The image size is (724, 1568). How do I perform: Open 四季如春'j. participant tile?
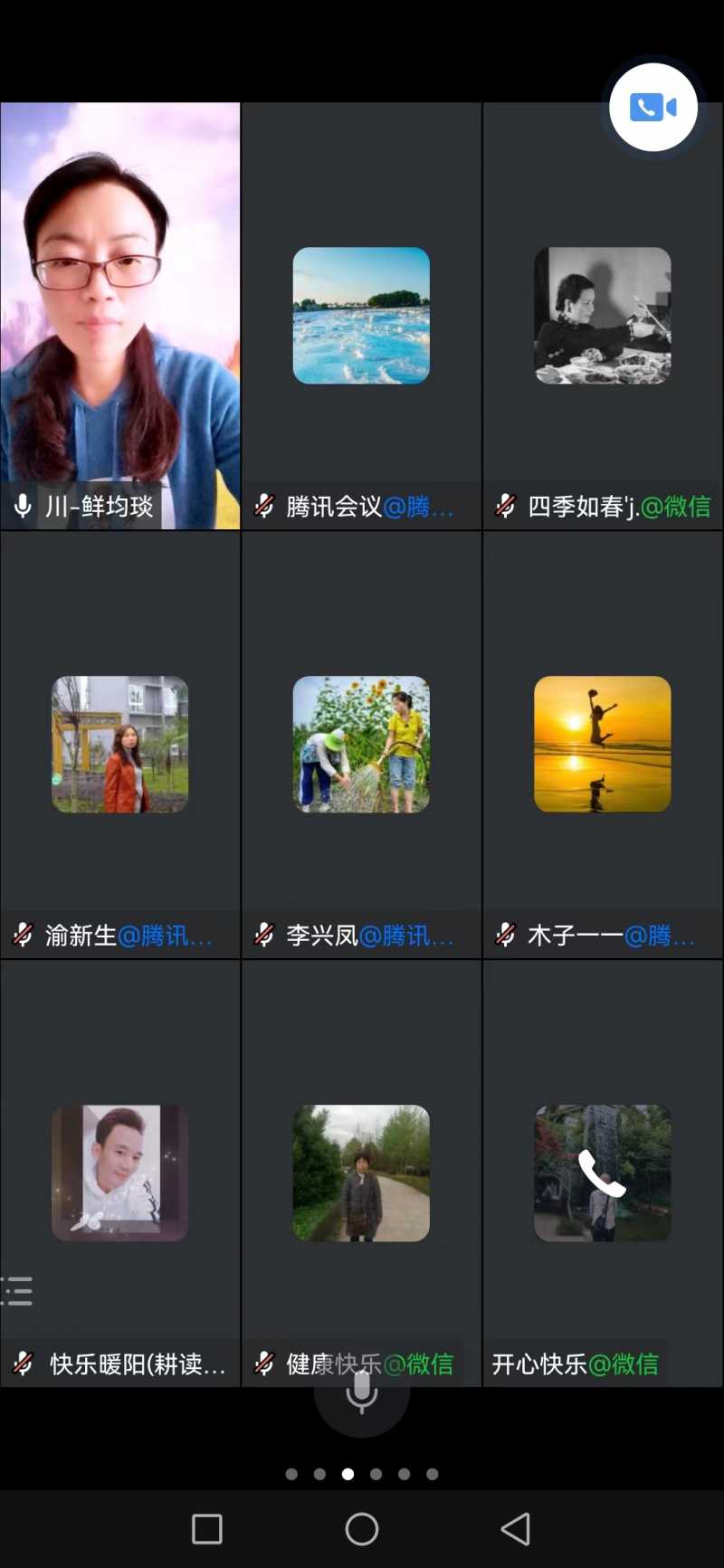(x=603, y=315)
